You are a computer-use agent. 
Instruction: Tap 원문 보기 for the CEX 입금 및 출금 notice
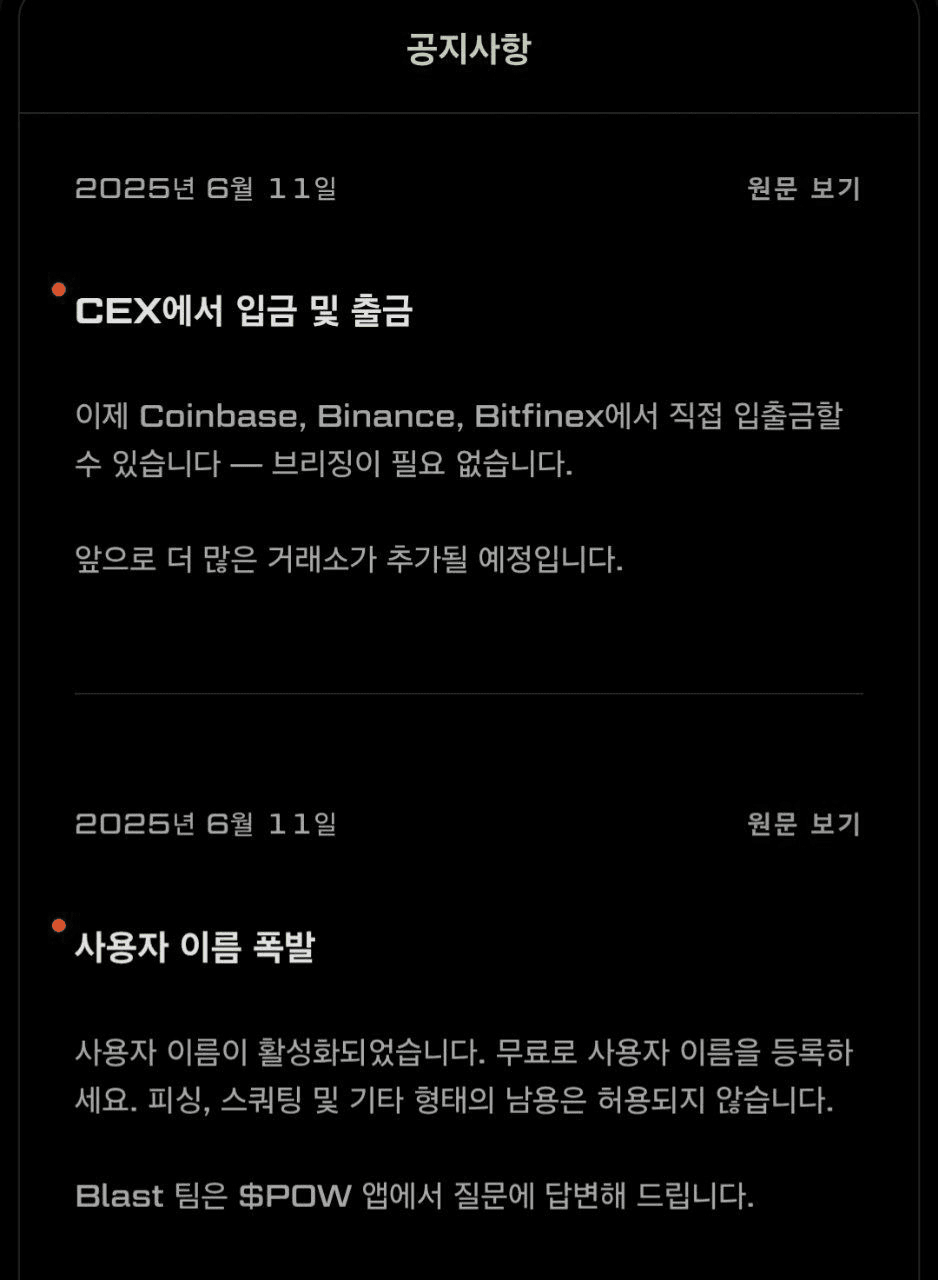[803, 188]
